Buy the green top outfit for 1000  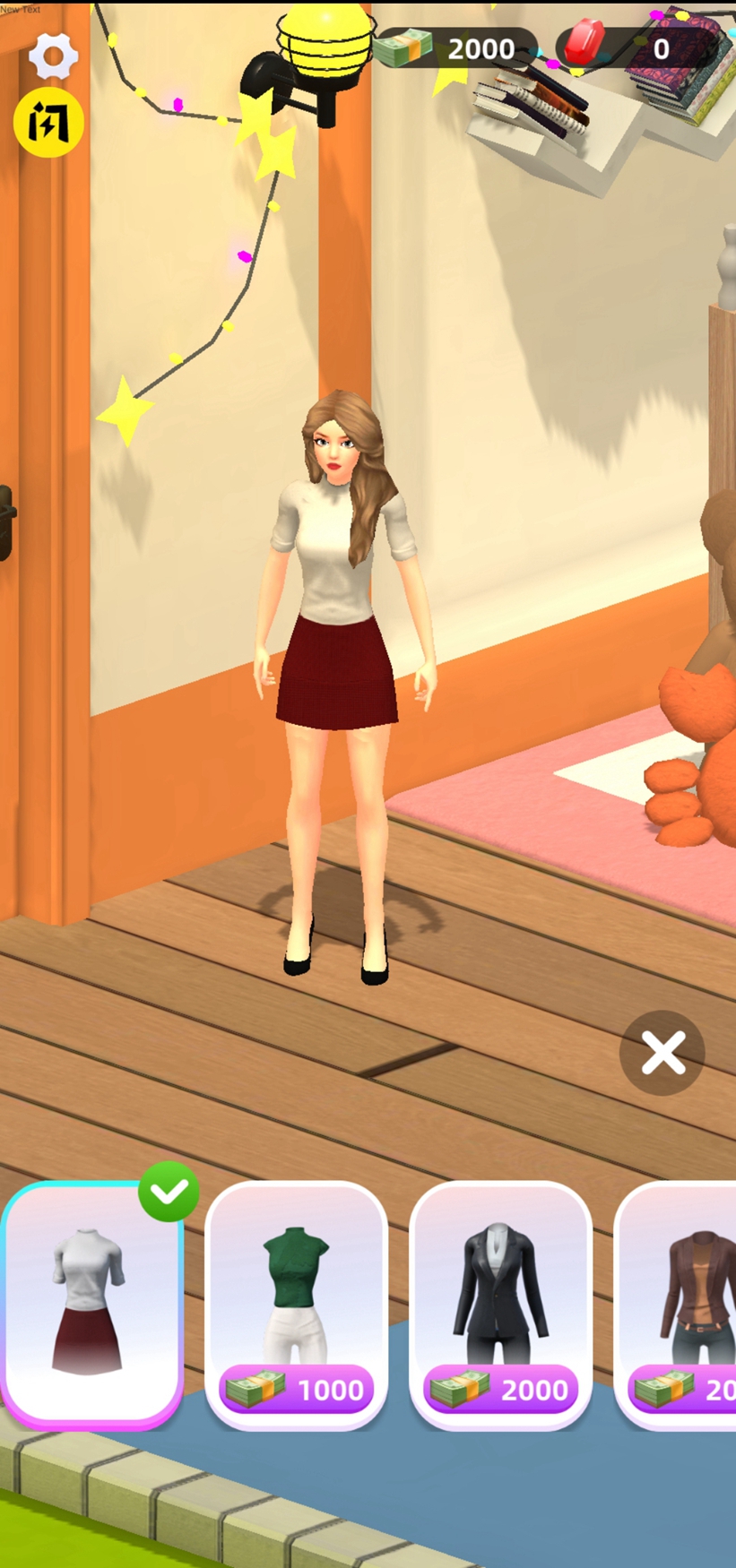click(x=297, y=1304)
